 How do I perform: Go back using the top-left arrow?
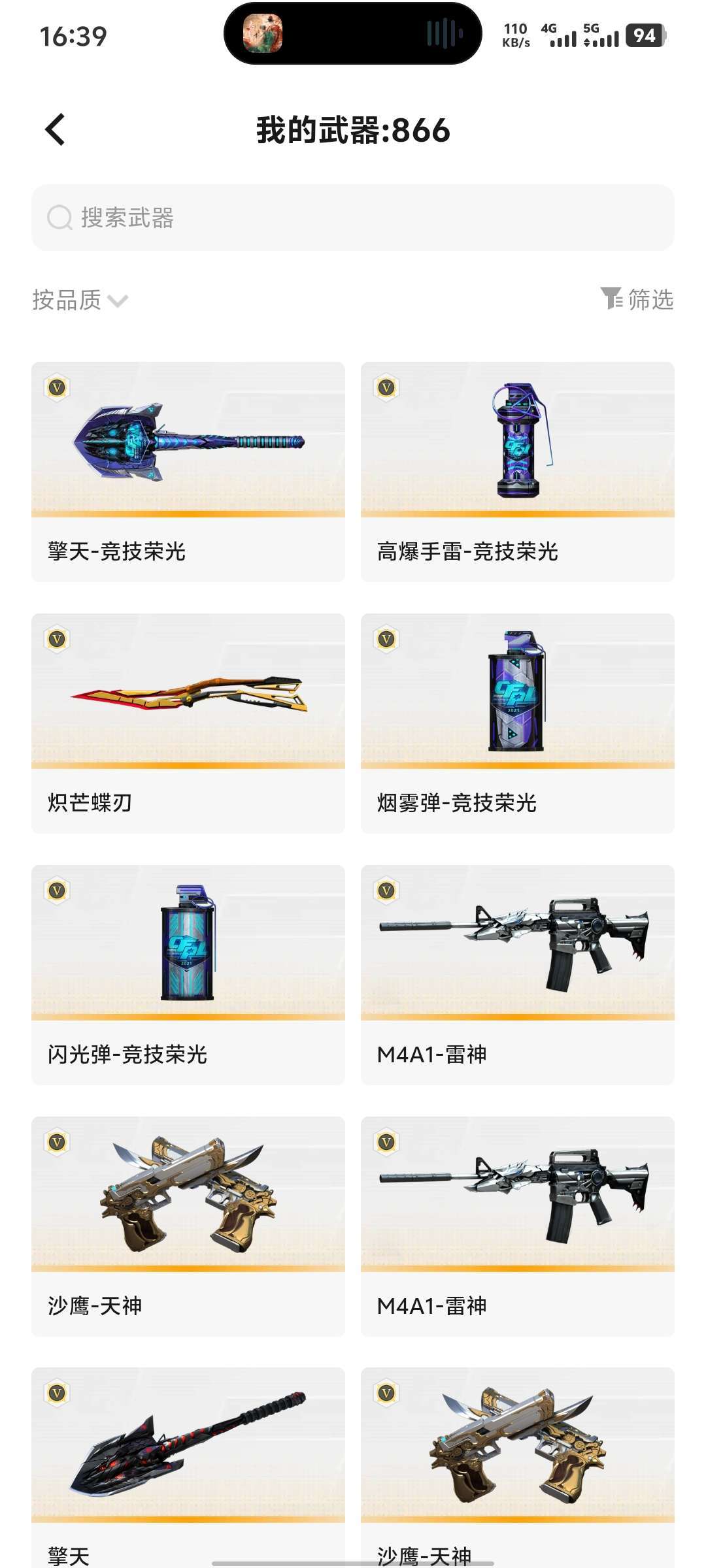pyautogui.click(x=56, y=129)
